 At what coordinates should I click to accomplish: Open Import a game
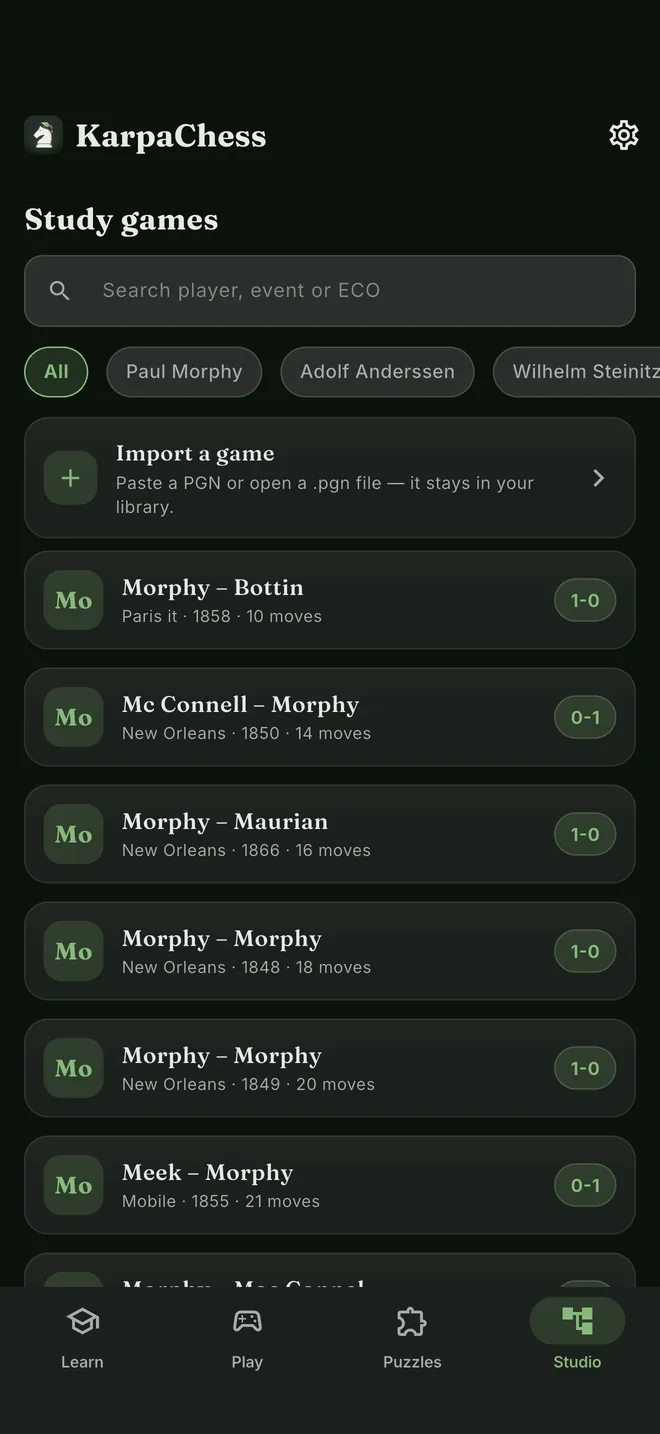click(330, 478)
